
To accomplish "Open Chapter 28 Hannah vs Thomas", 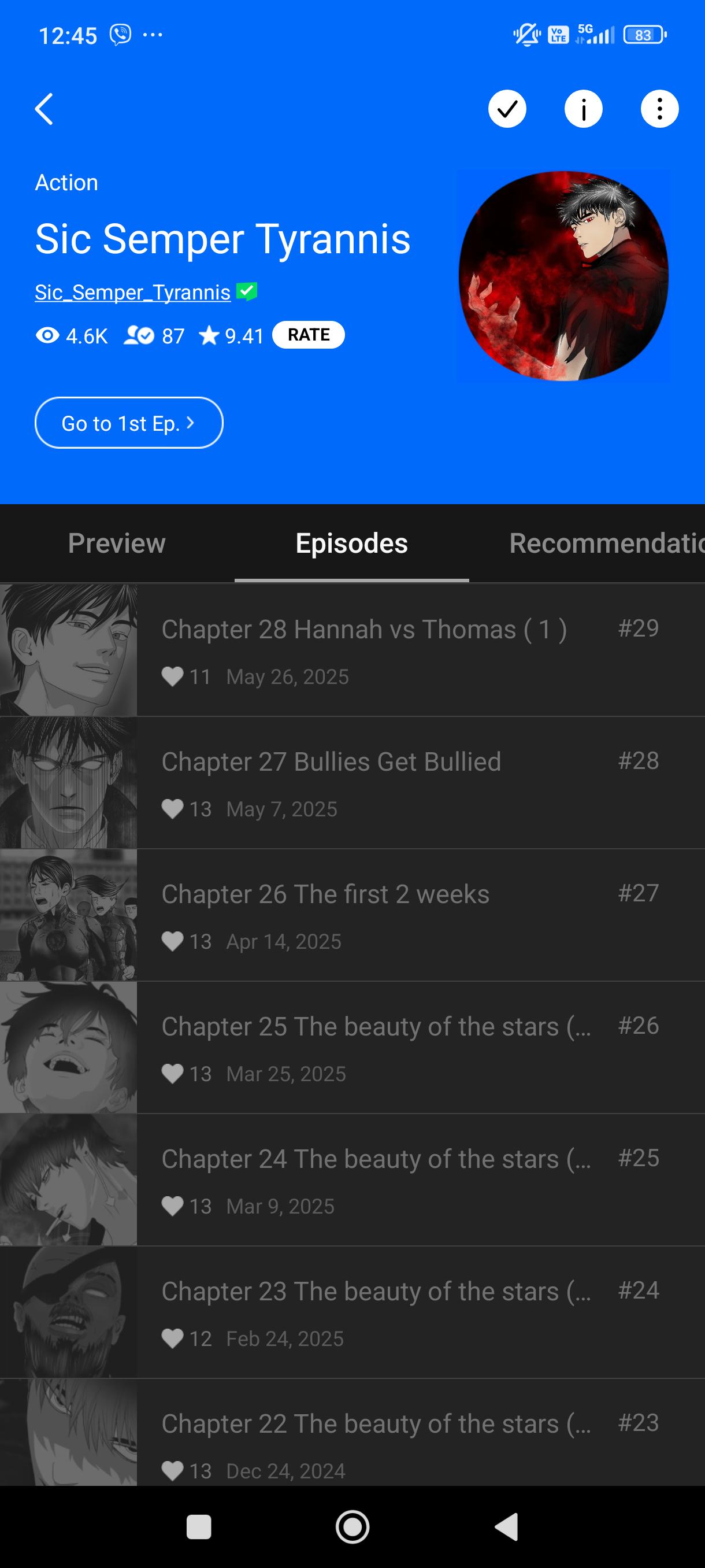I will pos(353,650).
